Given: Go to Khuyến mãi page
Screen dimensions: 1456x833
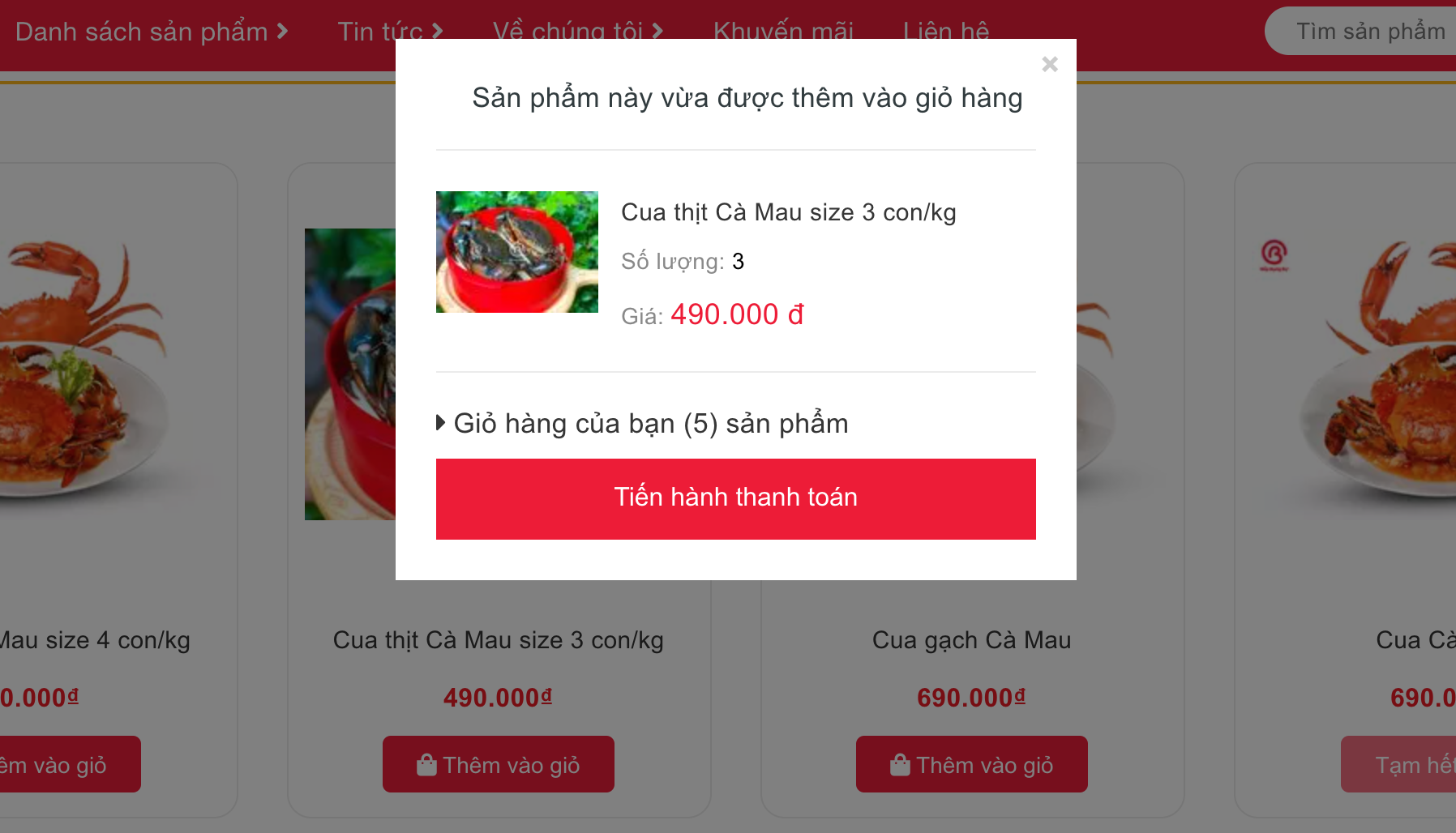Looking at the screenshot, I should click(783, 31).
